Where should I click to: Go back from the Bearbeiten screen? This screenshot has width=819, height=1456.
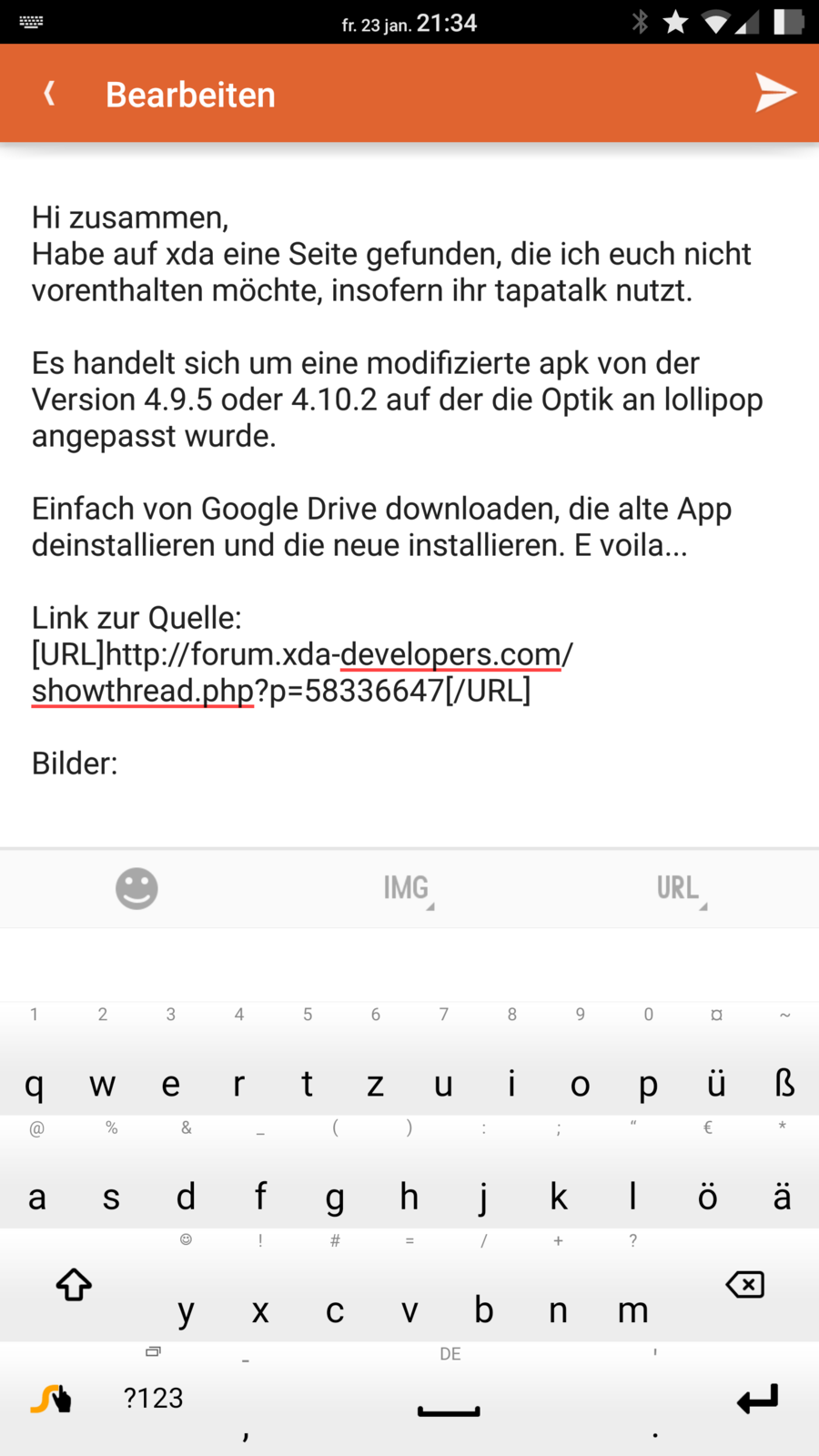(49, 94)
